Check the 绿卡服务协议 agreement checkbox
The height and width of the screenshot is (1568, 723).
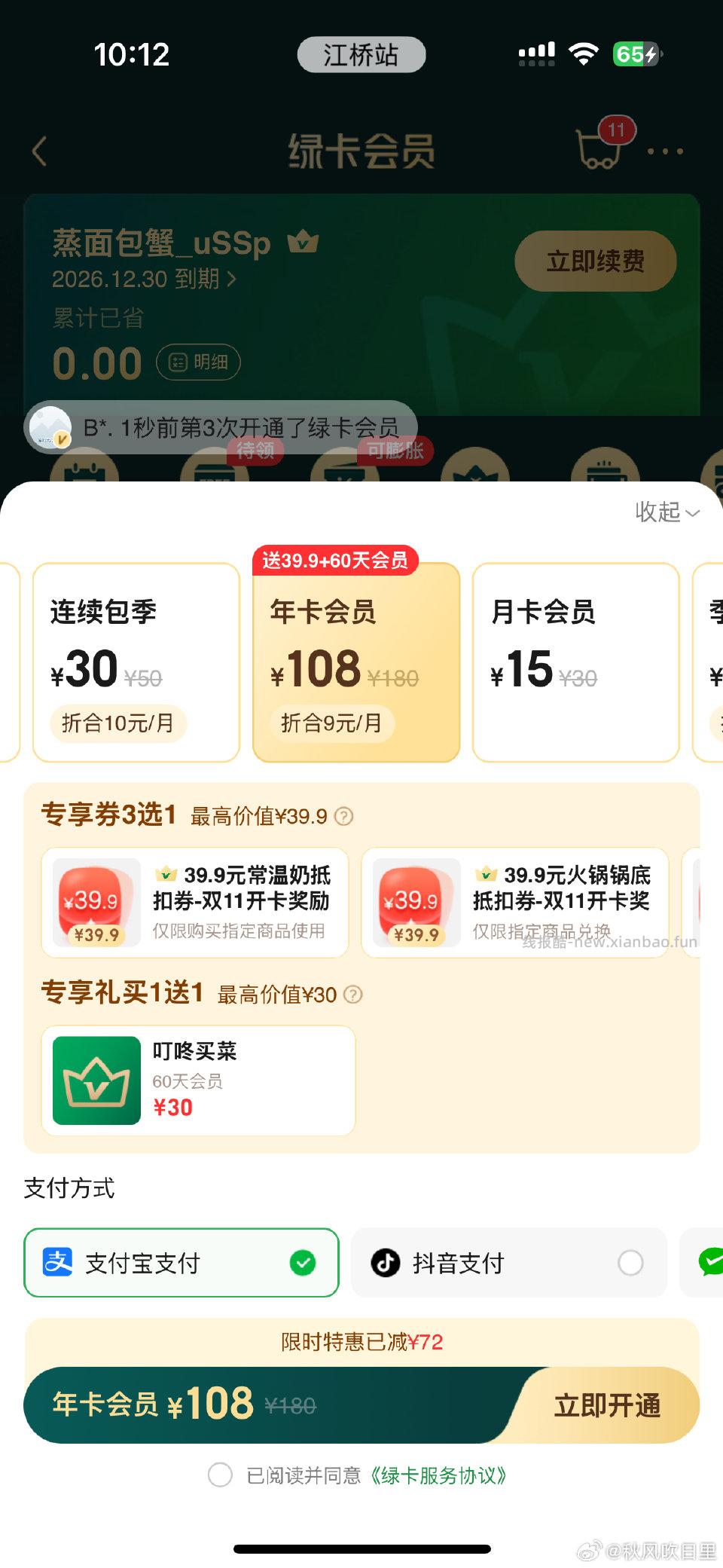221,1475
